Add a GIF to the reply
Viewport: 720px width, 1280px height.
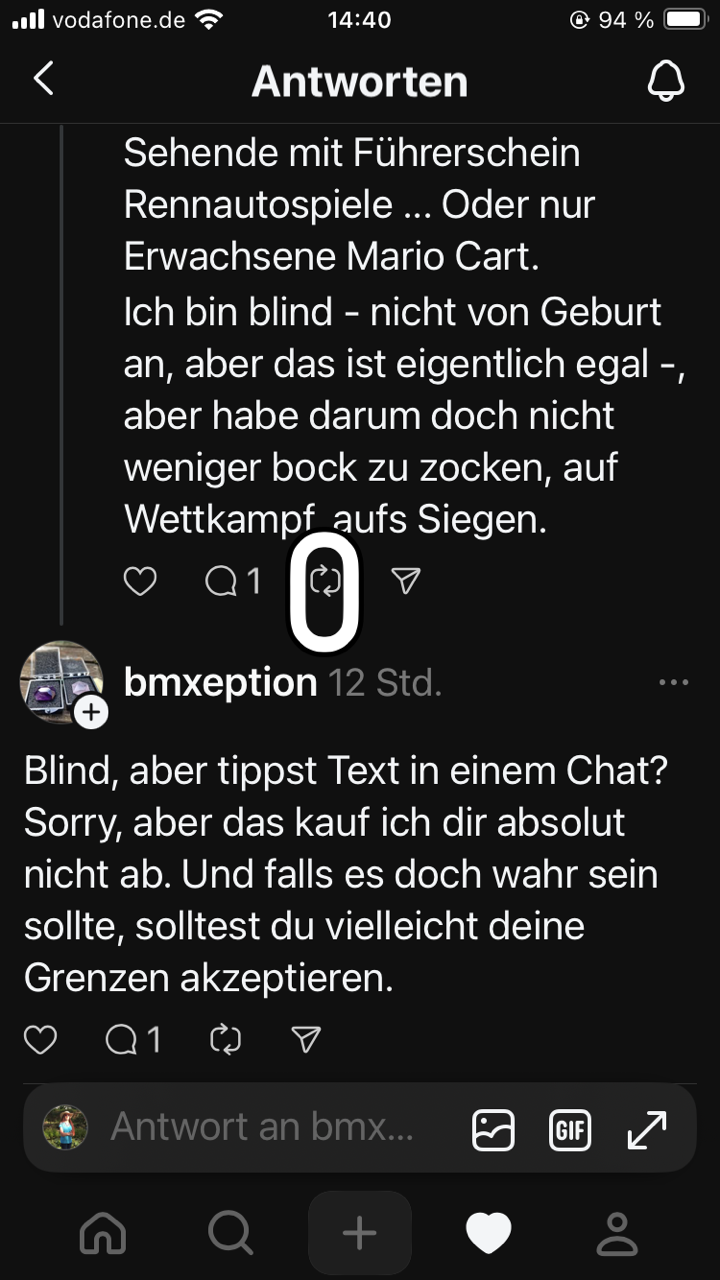570,1130
